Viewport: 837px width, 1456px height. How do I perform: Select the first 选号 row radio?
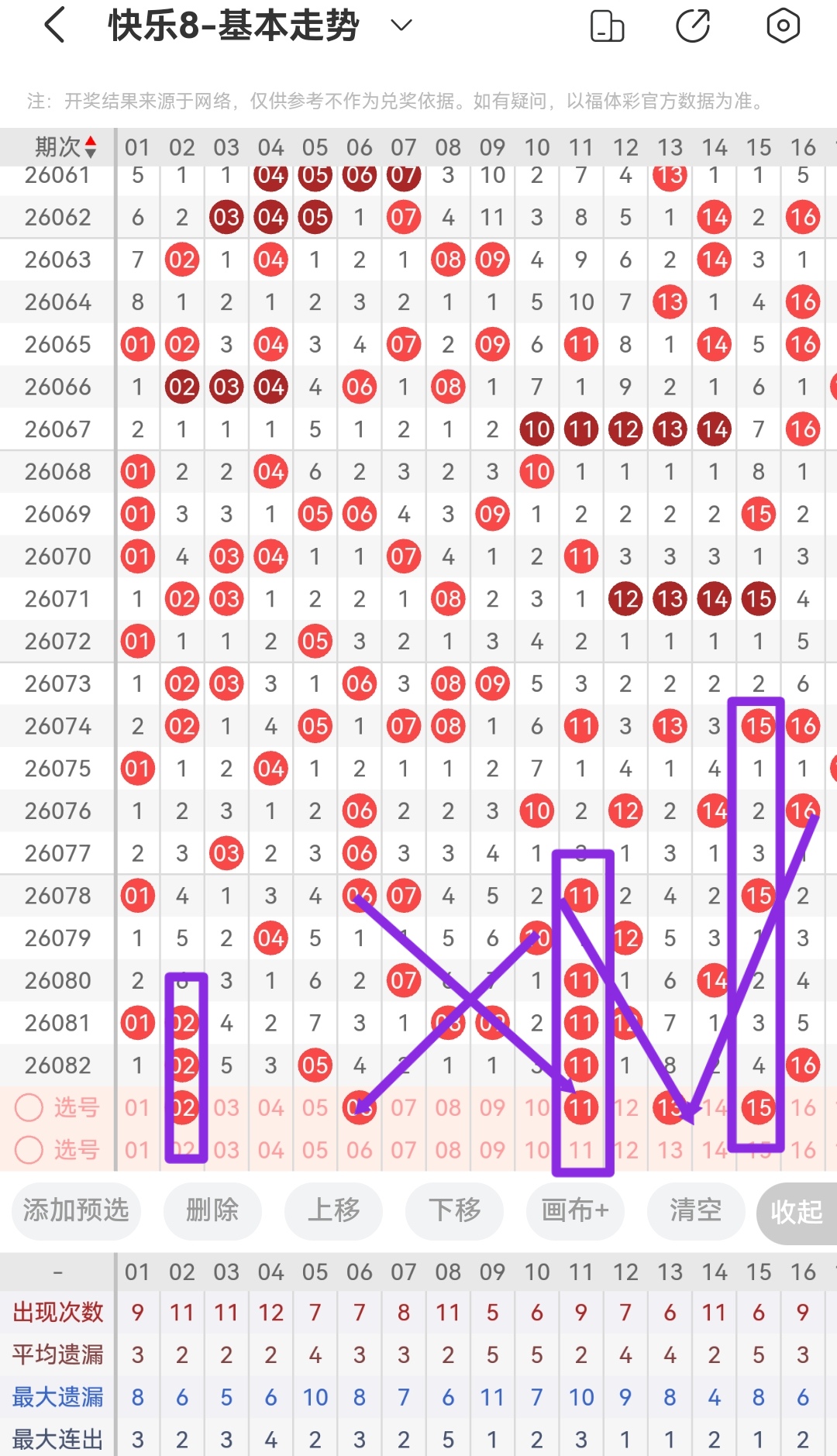[29, 1107]
